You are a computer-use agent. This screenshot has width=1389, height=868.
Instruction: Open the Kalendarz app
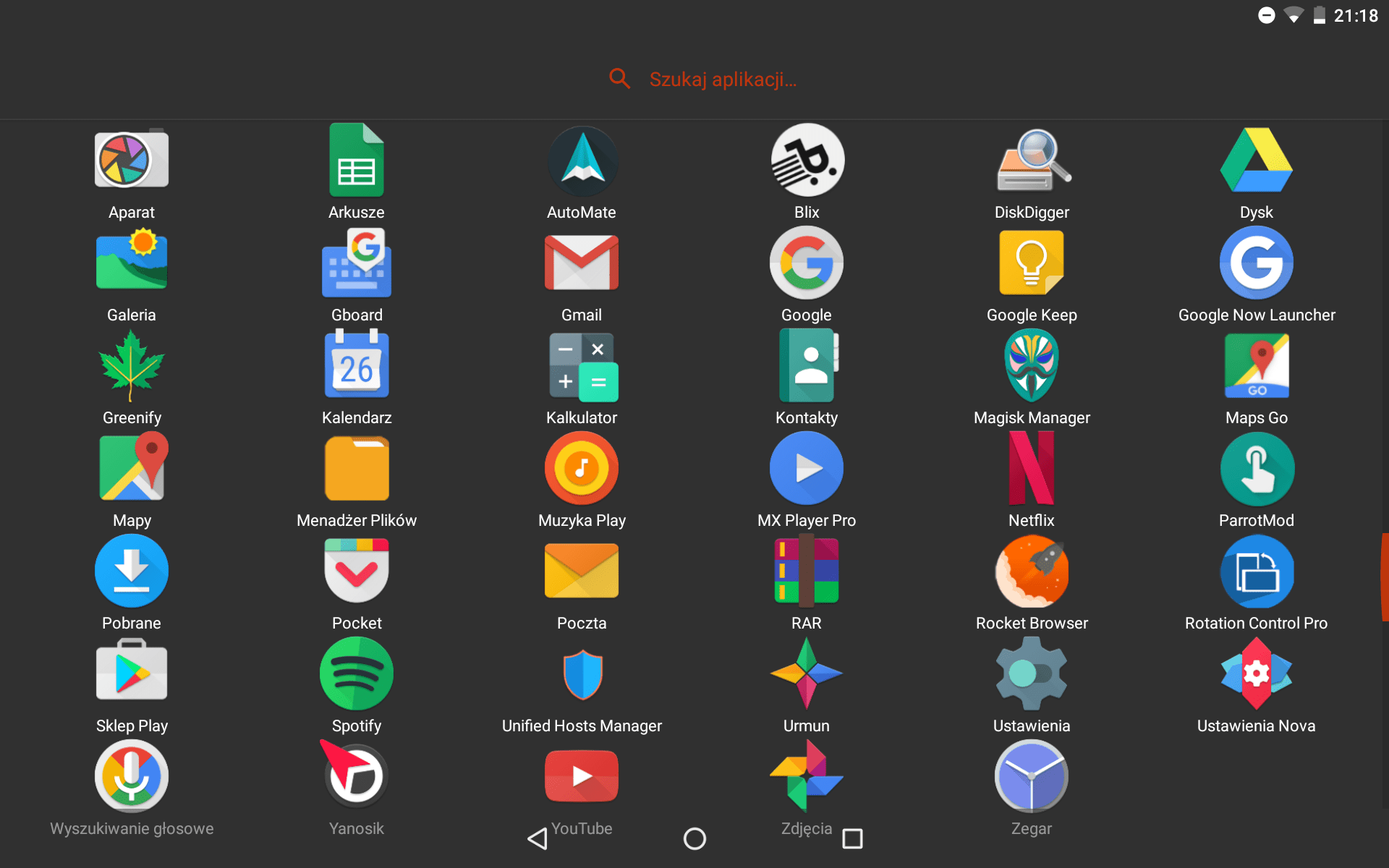coord(357,367)
